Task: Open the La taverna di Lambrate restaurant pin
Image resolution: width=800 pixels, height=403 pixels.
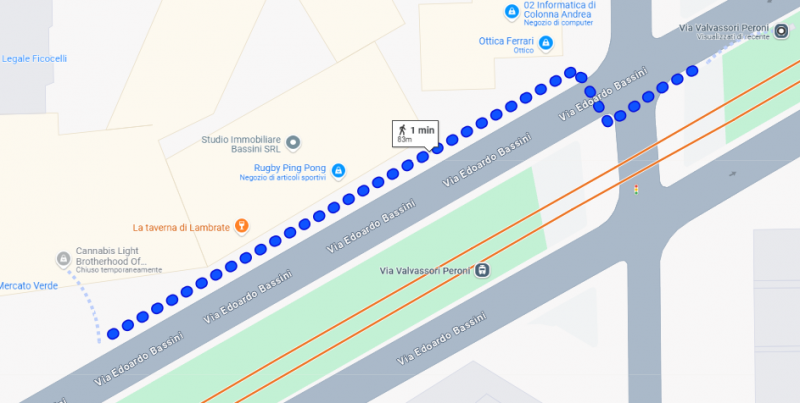Action: [x=241, y=226]
